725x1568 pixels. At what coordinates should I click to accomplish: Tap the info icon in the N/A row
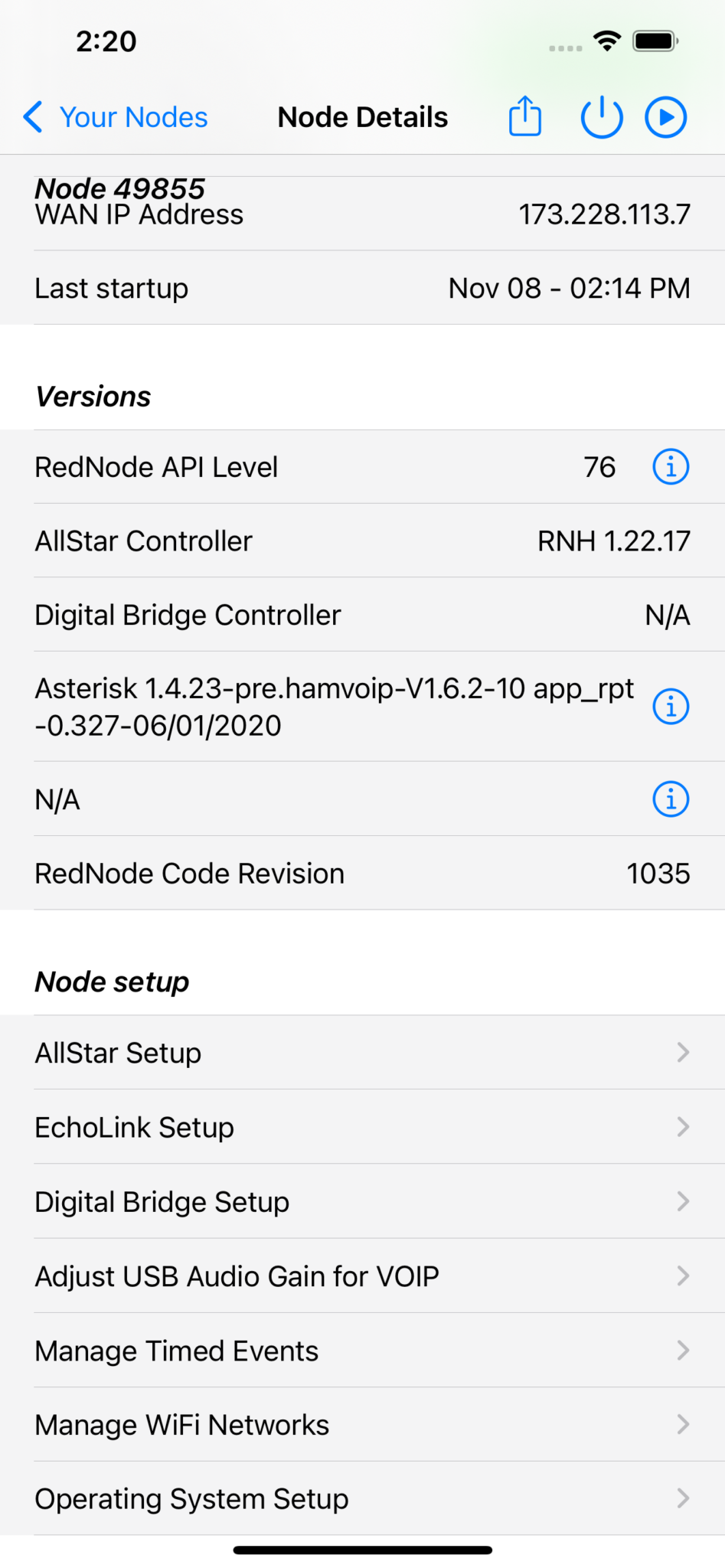coord(671,800)
